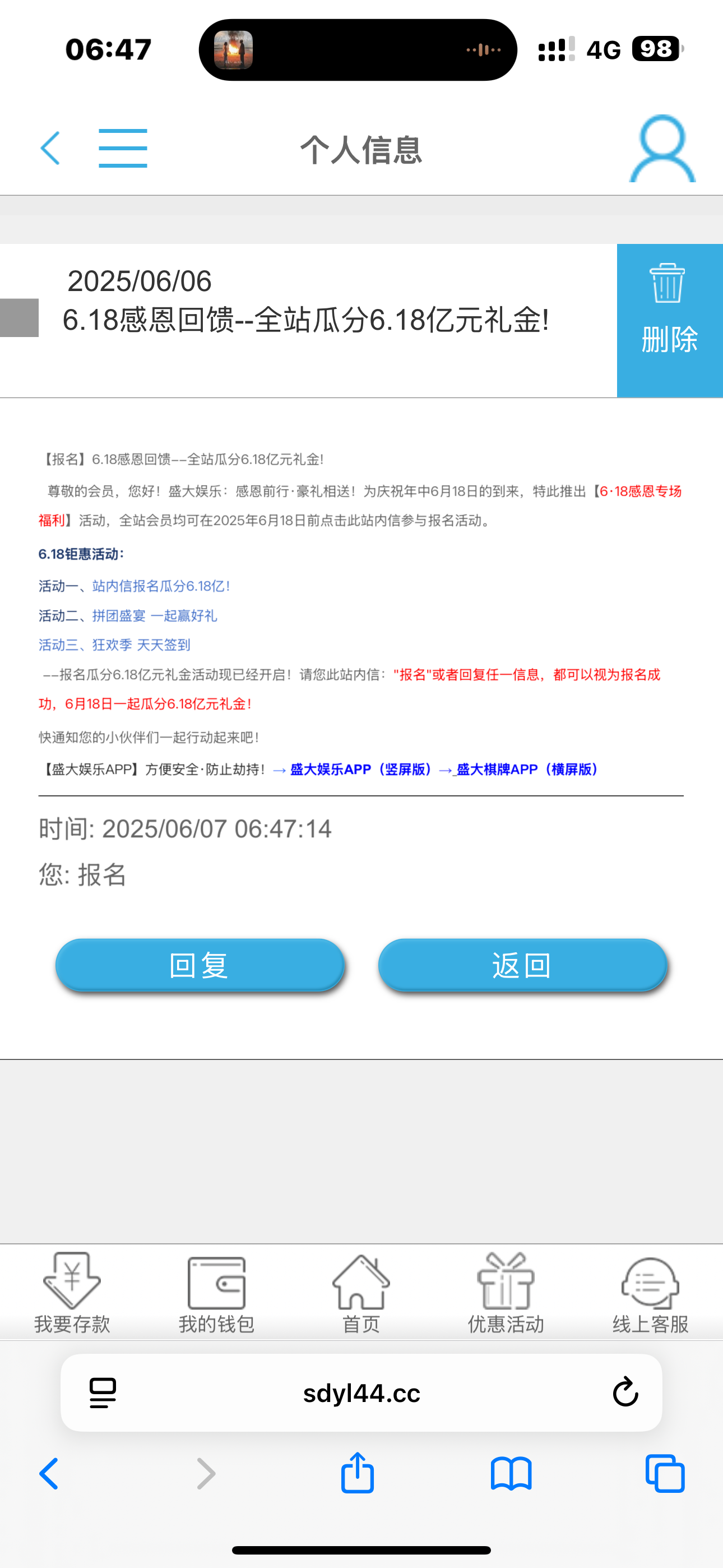Image resolution: width=723 pixels, height=1568 pixels.
Task: Reload the page in Safari
Action: [x=625, y=1392]
